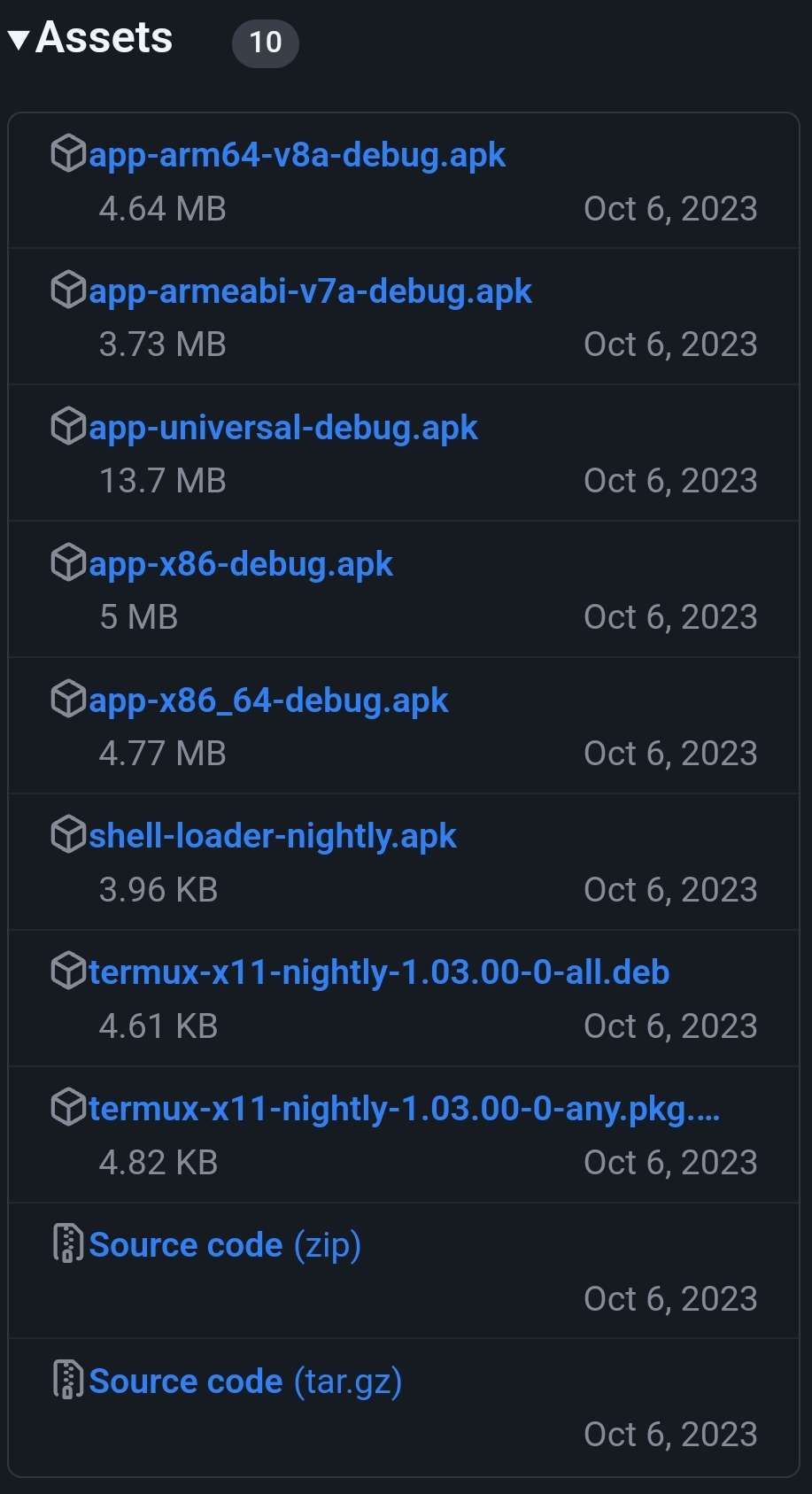This screenshot has width=812, height=1494.
Task: Select the app-x86_64-debug.apk row
Action: 406,724
